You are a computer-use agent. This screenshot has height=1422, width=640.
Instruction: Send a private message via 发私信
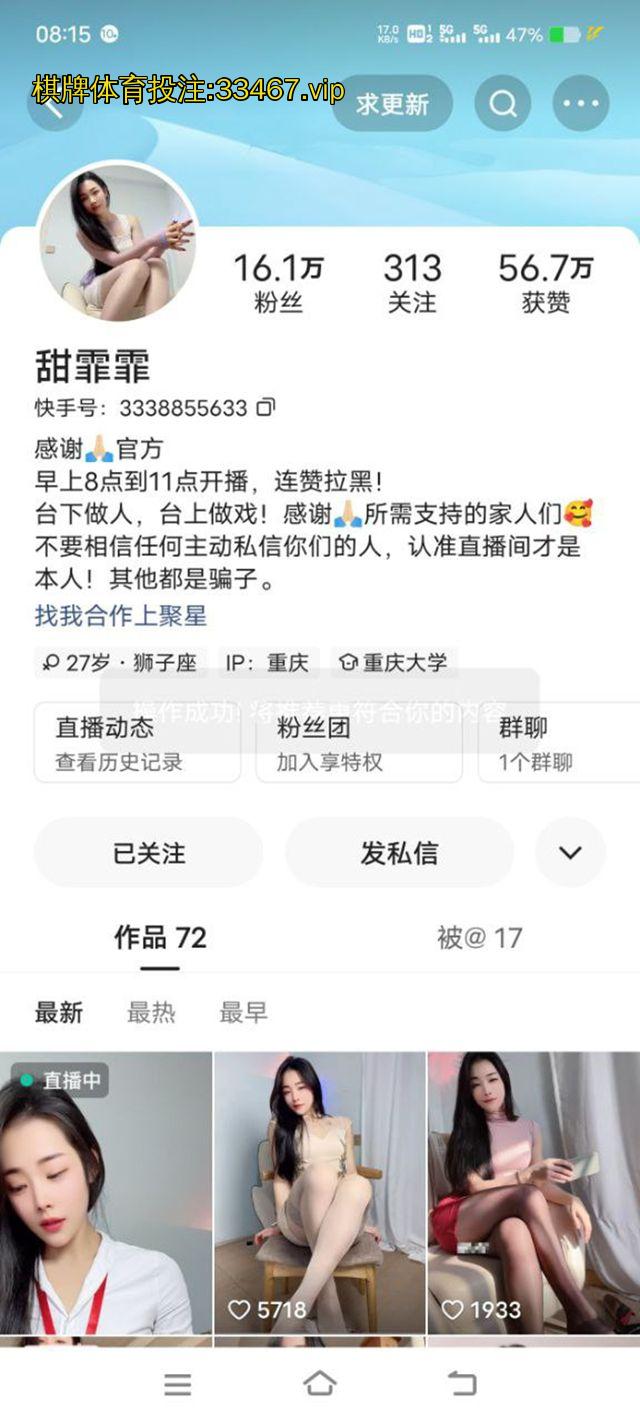399,853
